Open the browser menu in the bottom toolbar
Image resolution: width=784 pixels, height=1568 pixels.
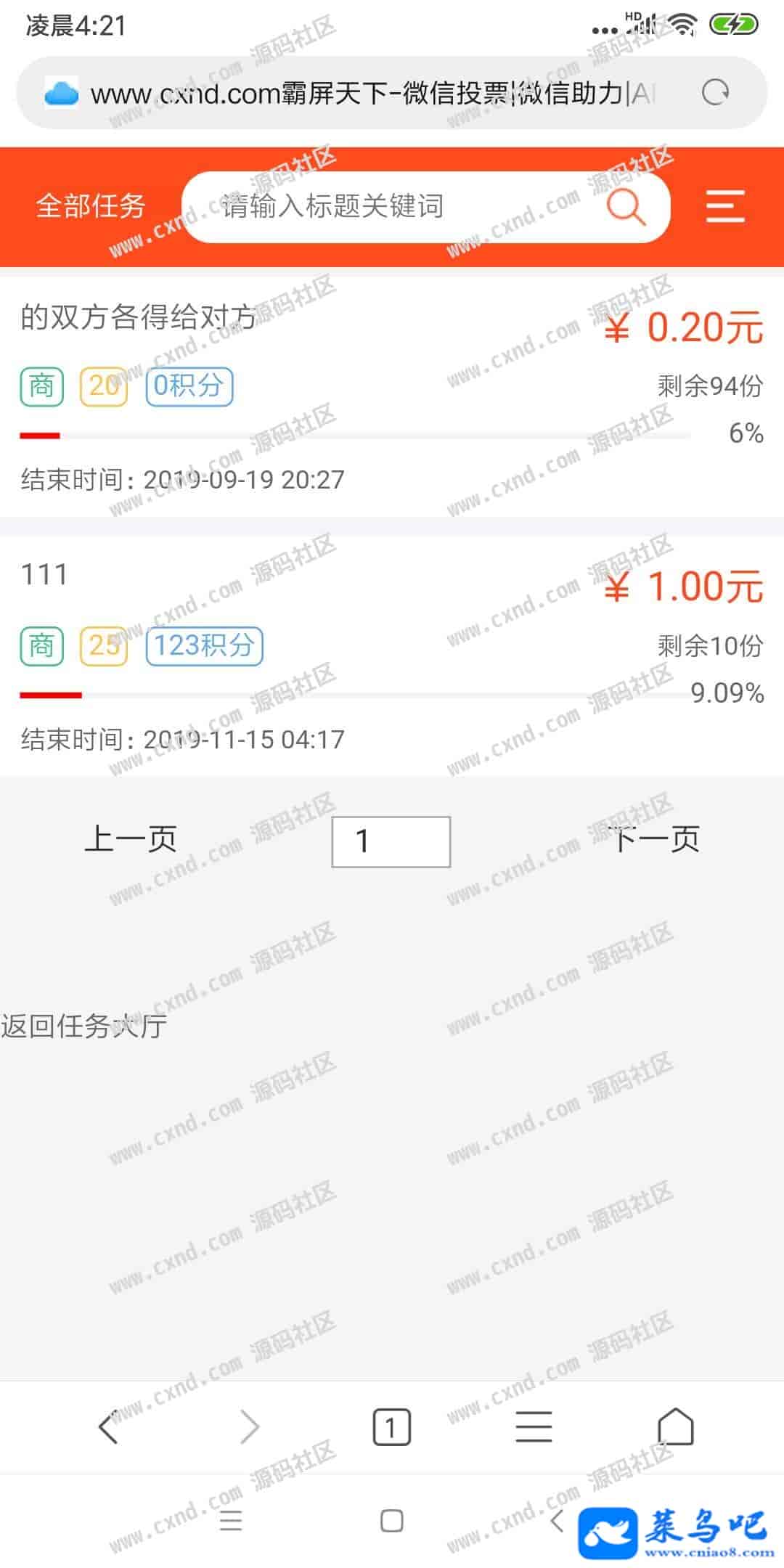coord(534,1427)
